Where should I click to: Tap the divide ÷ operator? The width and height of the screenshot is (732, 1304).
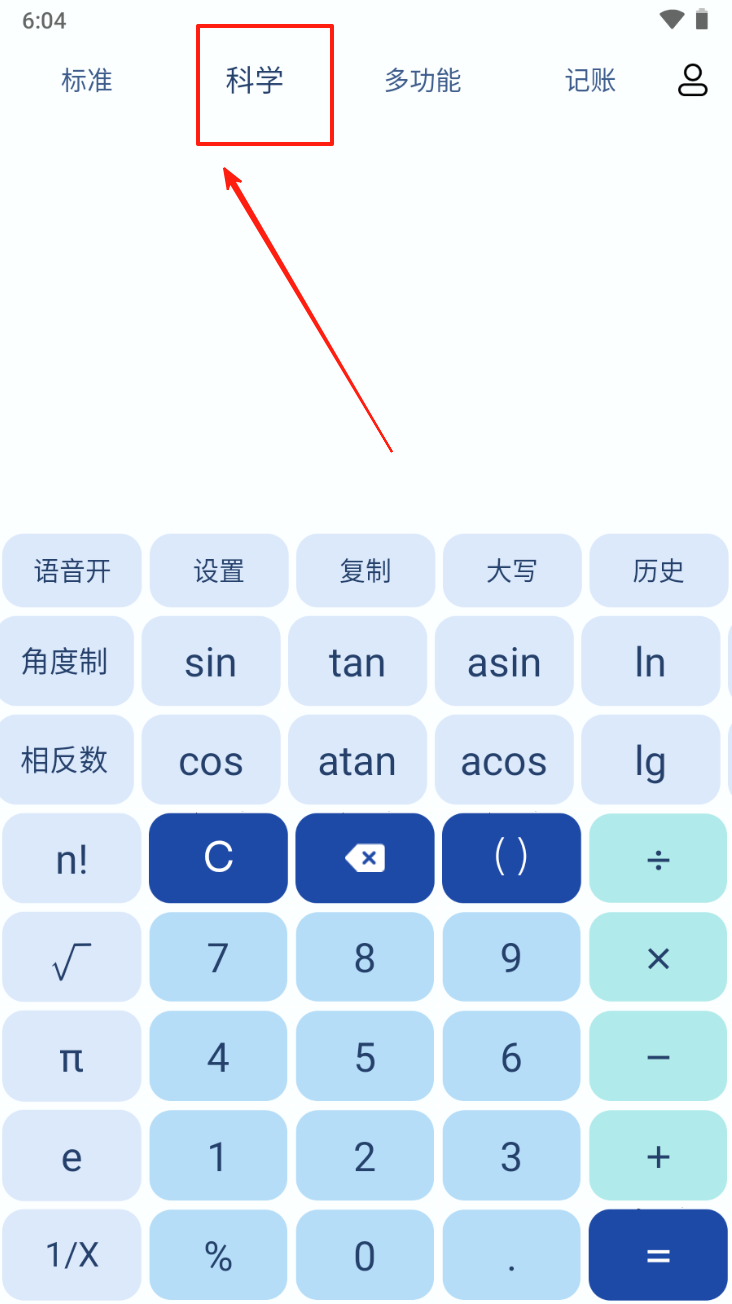point(658,858)
